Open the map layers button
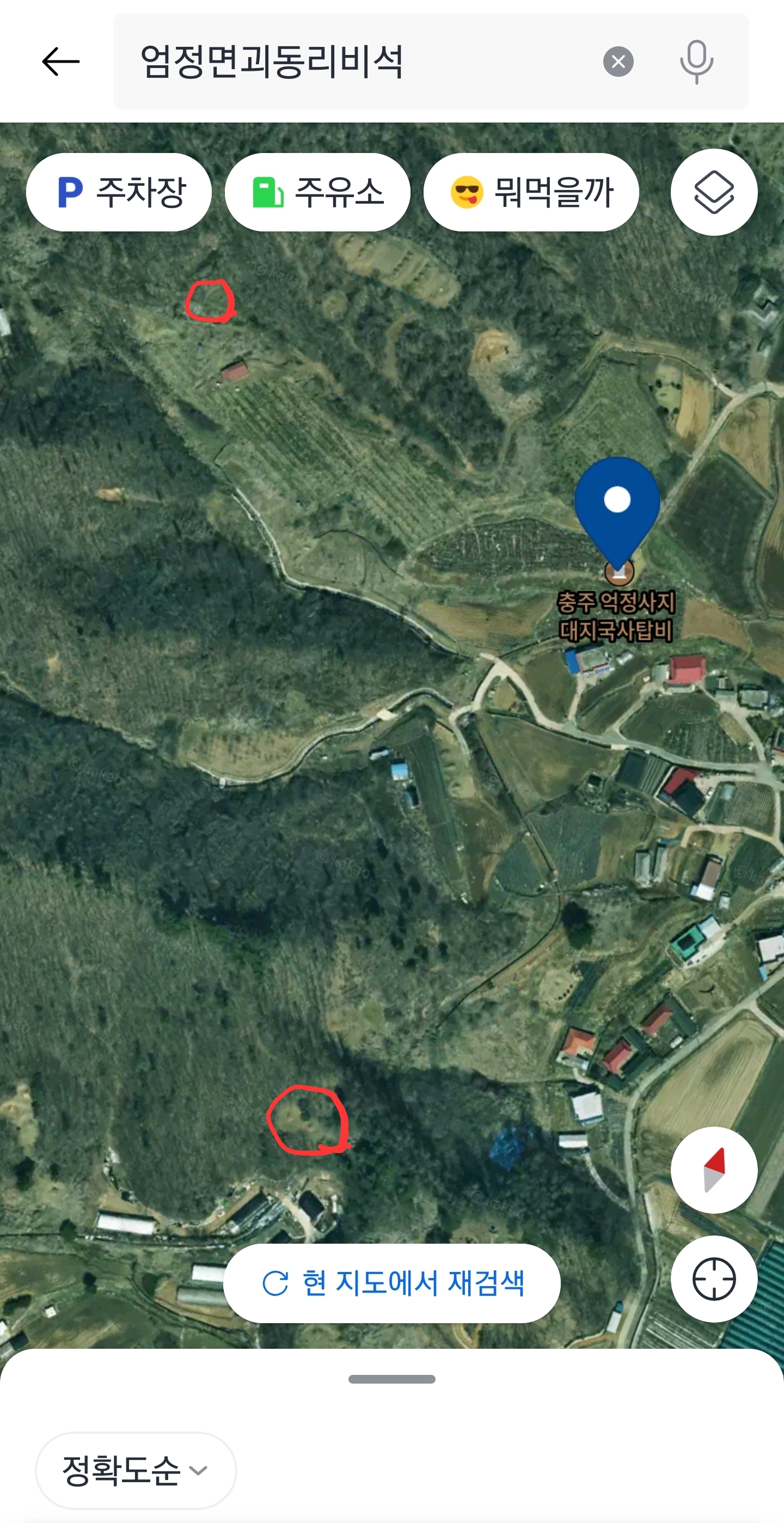 tap(714, 192)
